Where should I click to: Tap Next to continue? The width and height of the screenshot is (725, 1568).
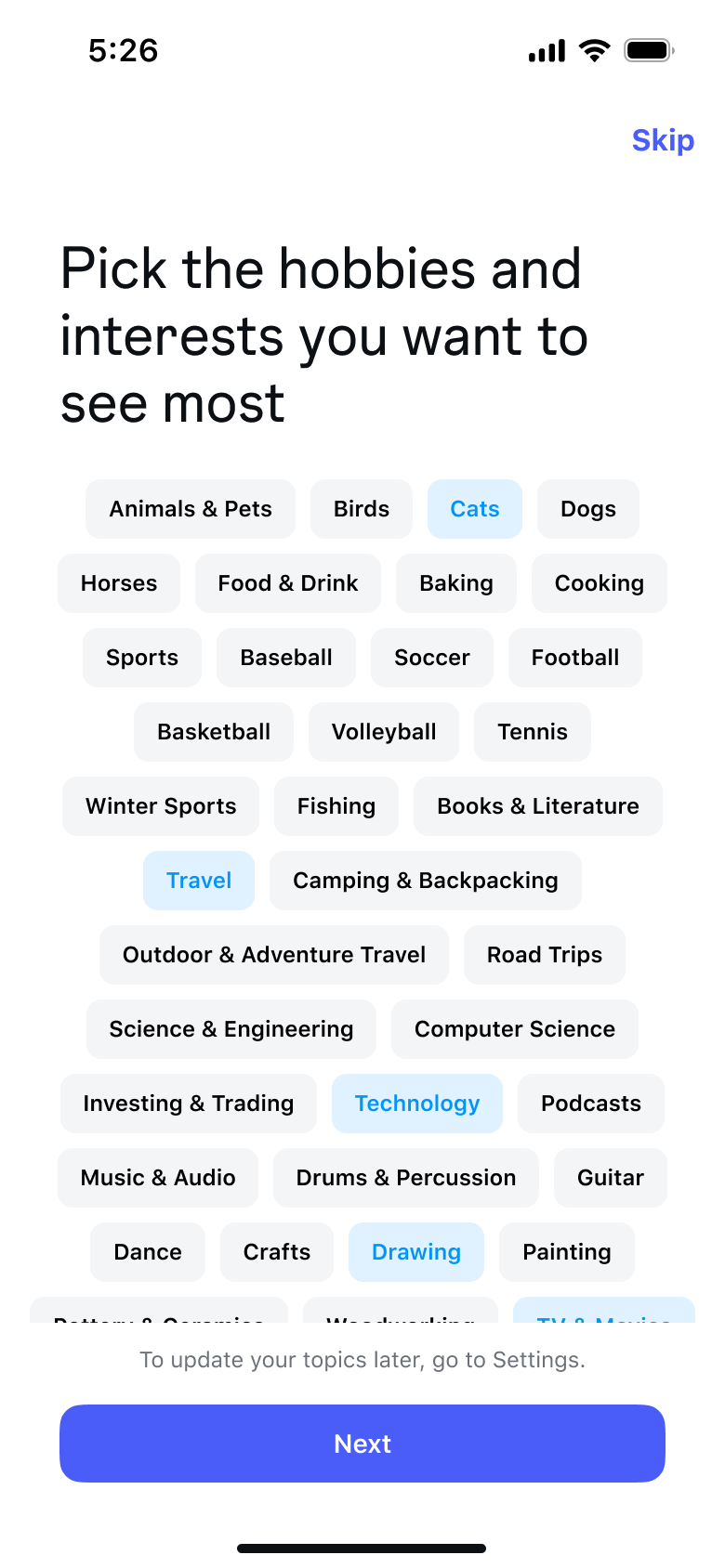coord(362,1444)
